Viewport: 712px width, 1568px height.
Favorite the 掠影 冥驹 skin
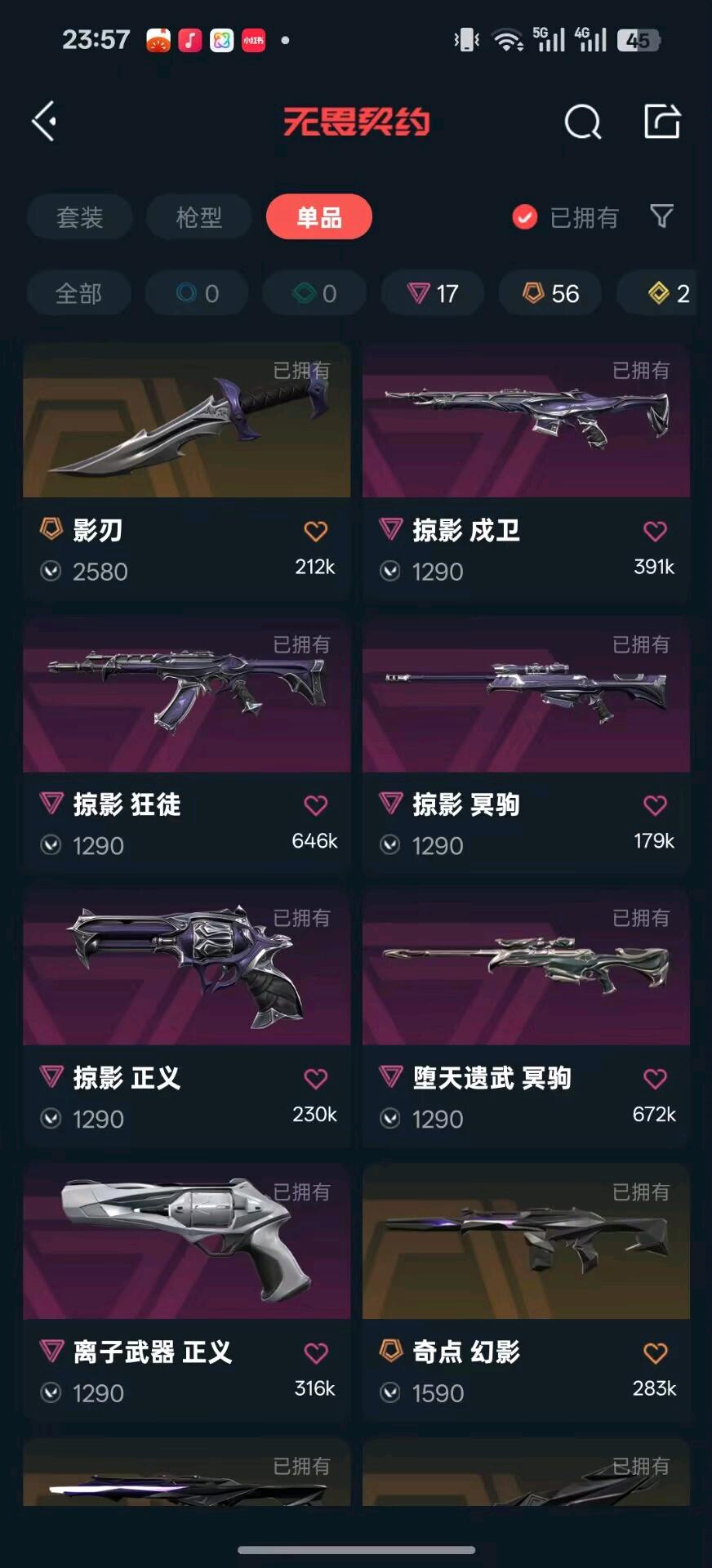(x=655, y=805)
